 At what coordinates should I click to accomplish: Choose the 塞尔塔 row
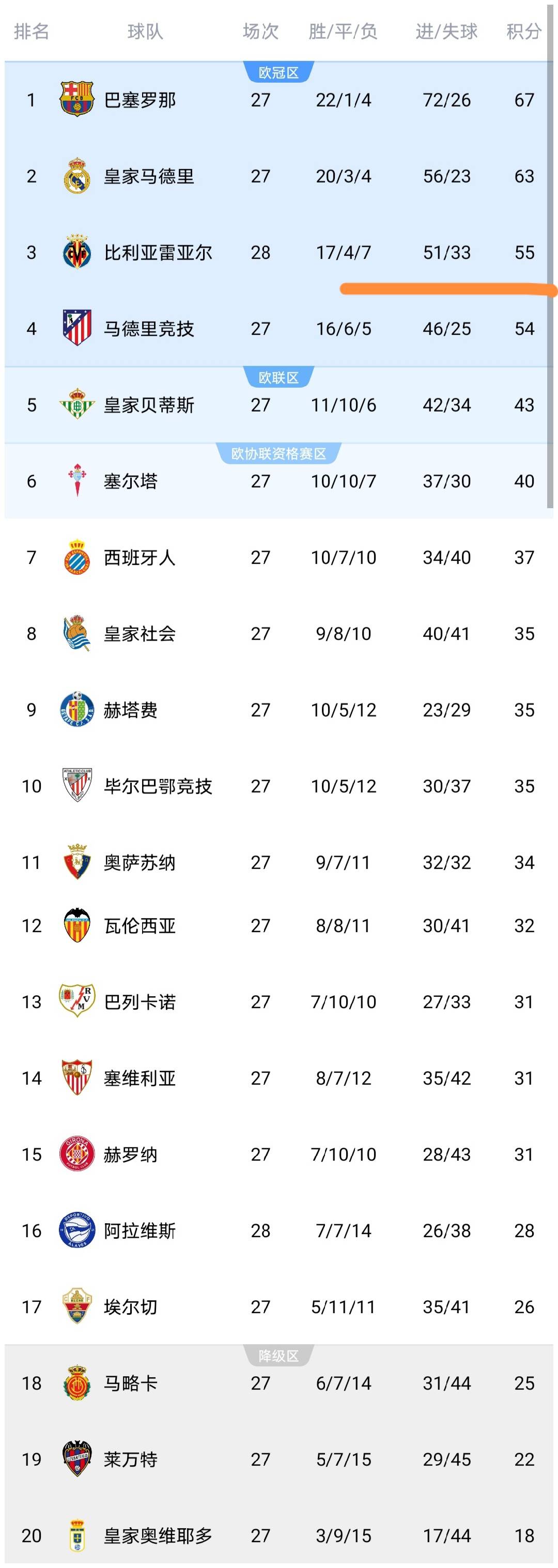click(x=130, y=481)
